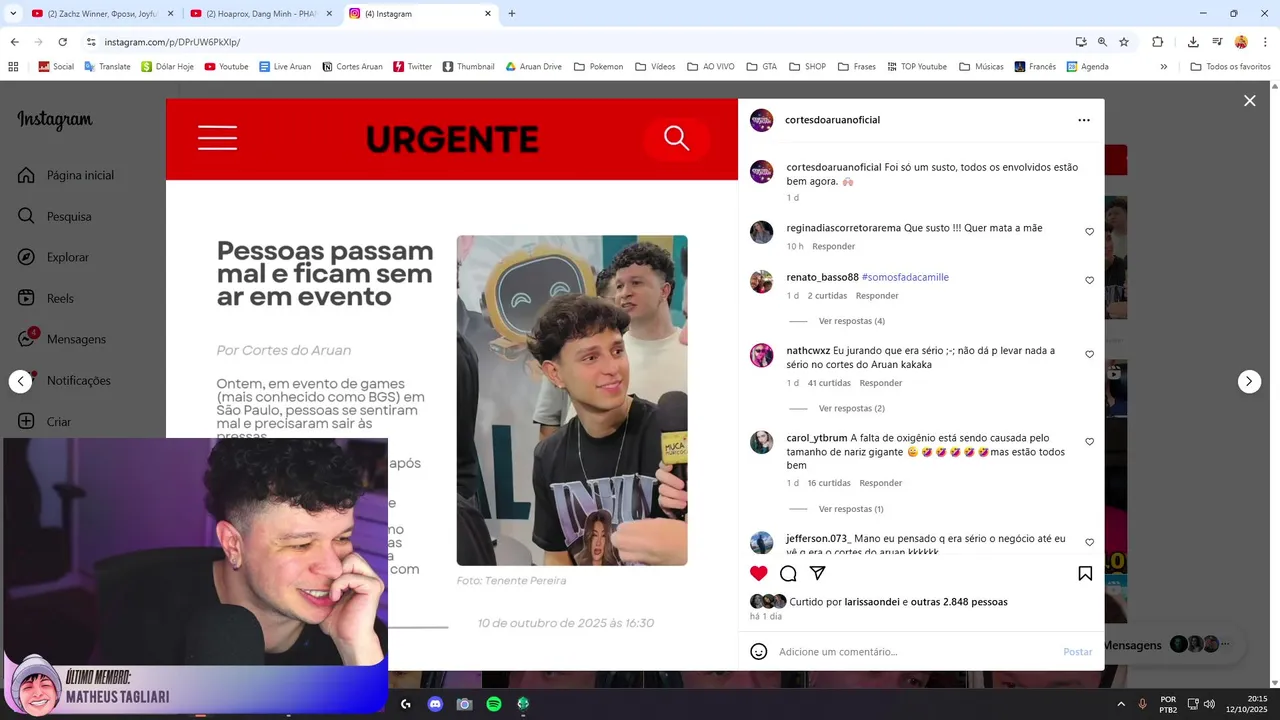
Task: Reload the page in the browser
Action: 62,42
